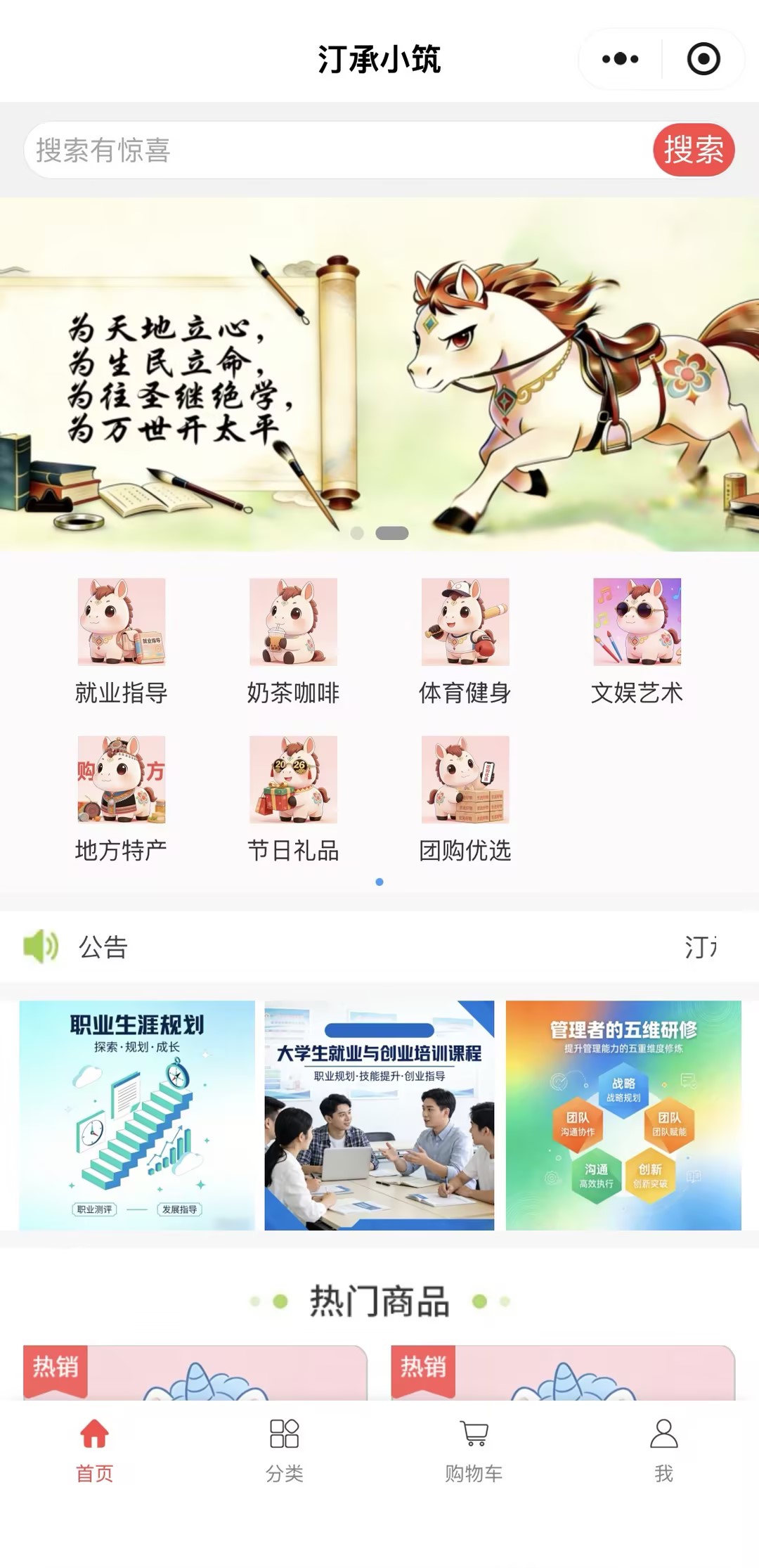Go to the 我 profile tab
This screenshot has width=759, height=1568.
pyautogui.click(x=663, y=1450)
